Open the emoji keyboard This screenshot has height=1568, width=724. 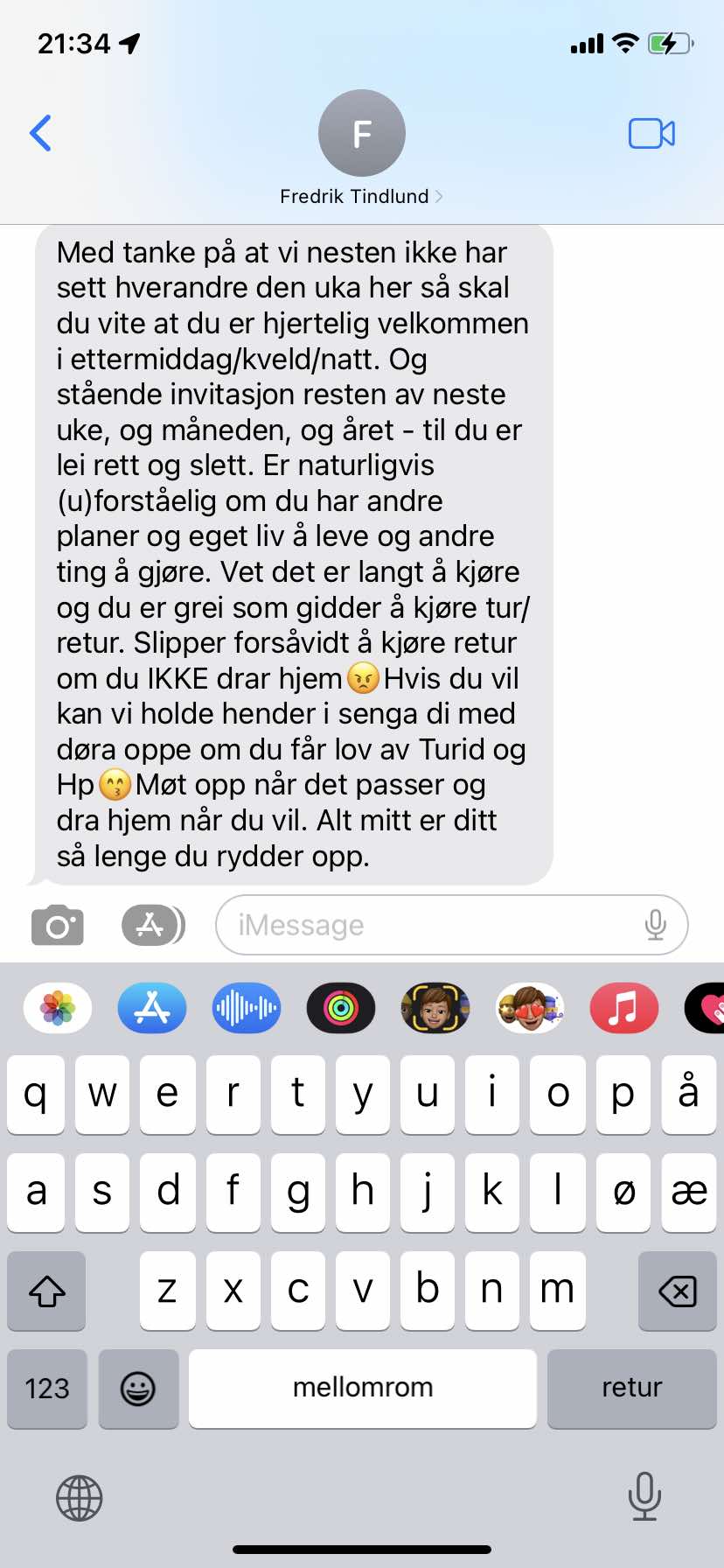138,1389
